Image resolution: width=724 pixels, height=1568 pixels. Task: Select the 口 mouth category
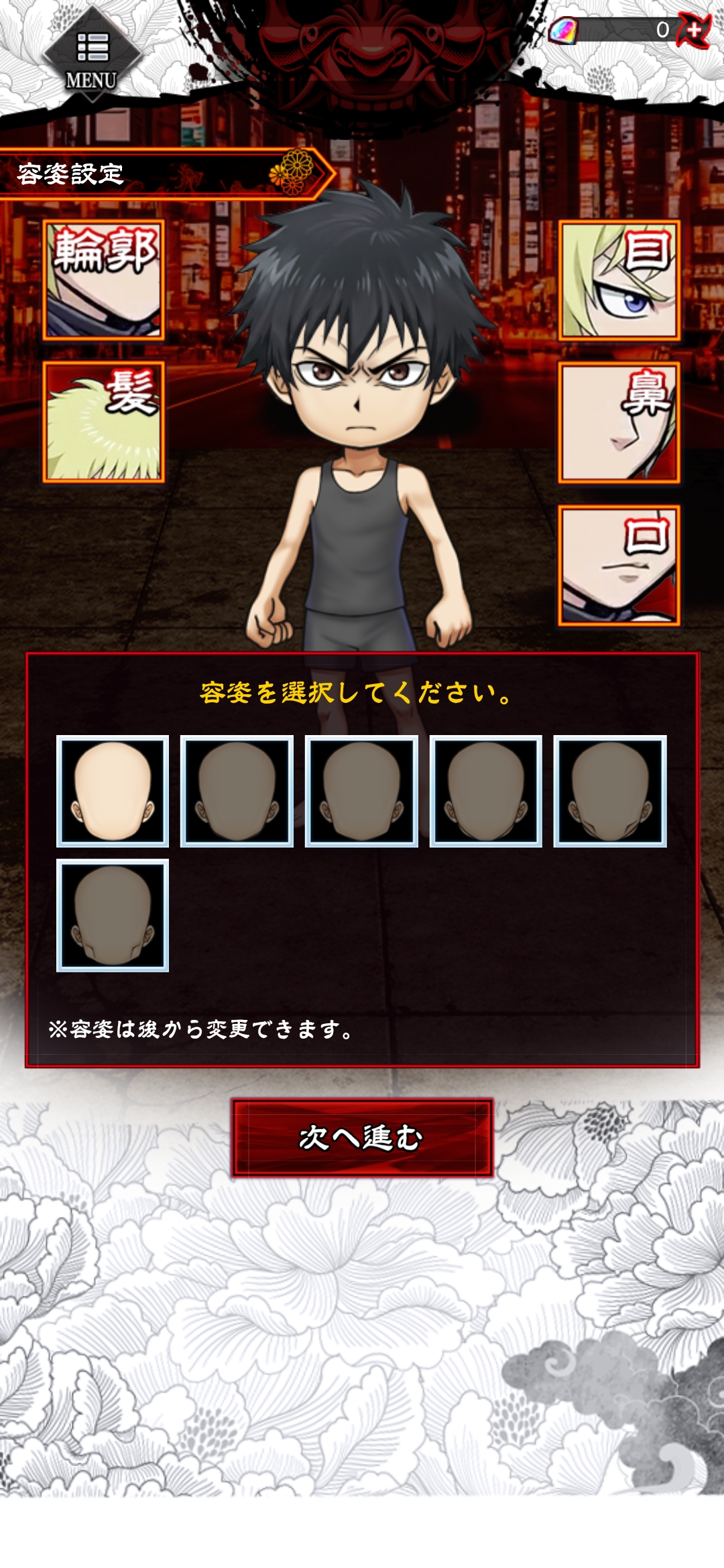pos(619,566)
